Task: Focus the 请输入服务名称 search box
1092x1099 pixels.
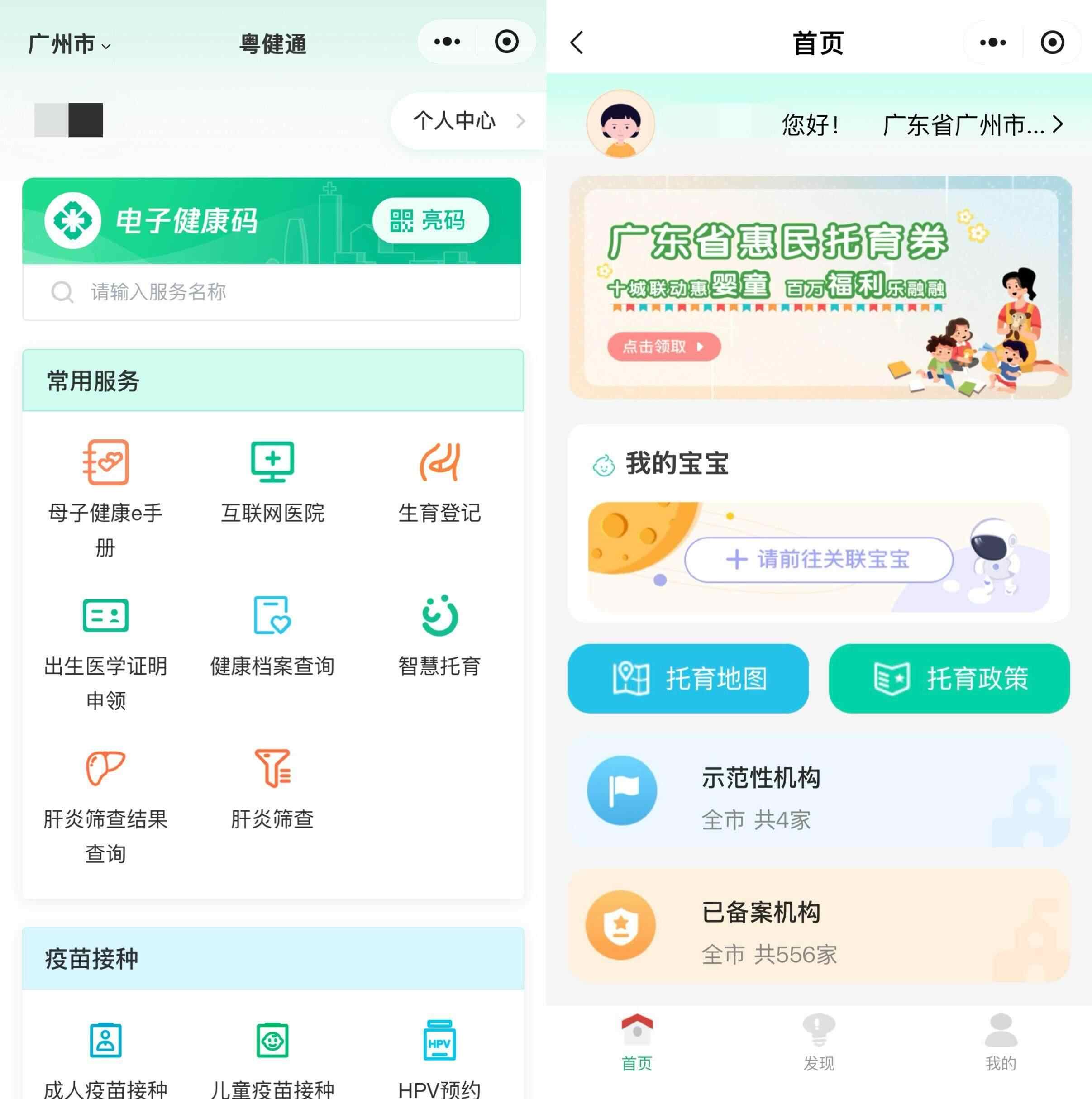Action: point(272,292)
